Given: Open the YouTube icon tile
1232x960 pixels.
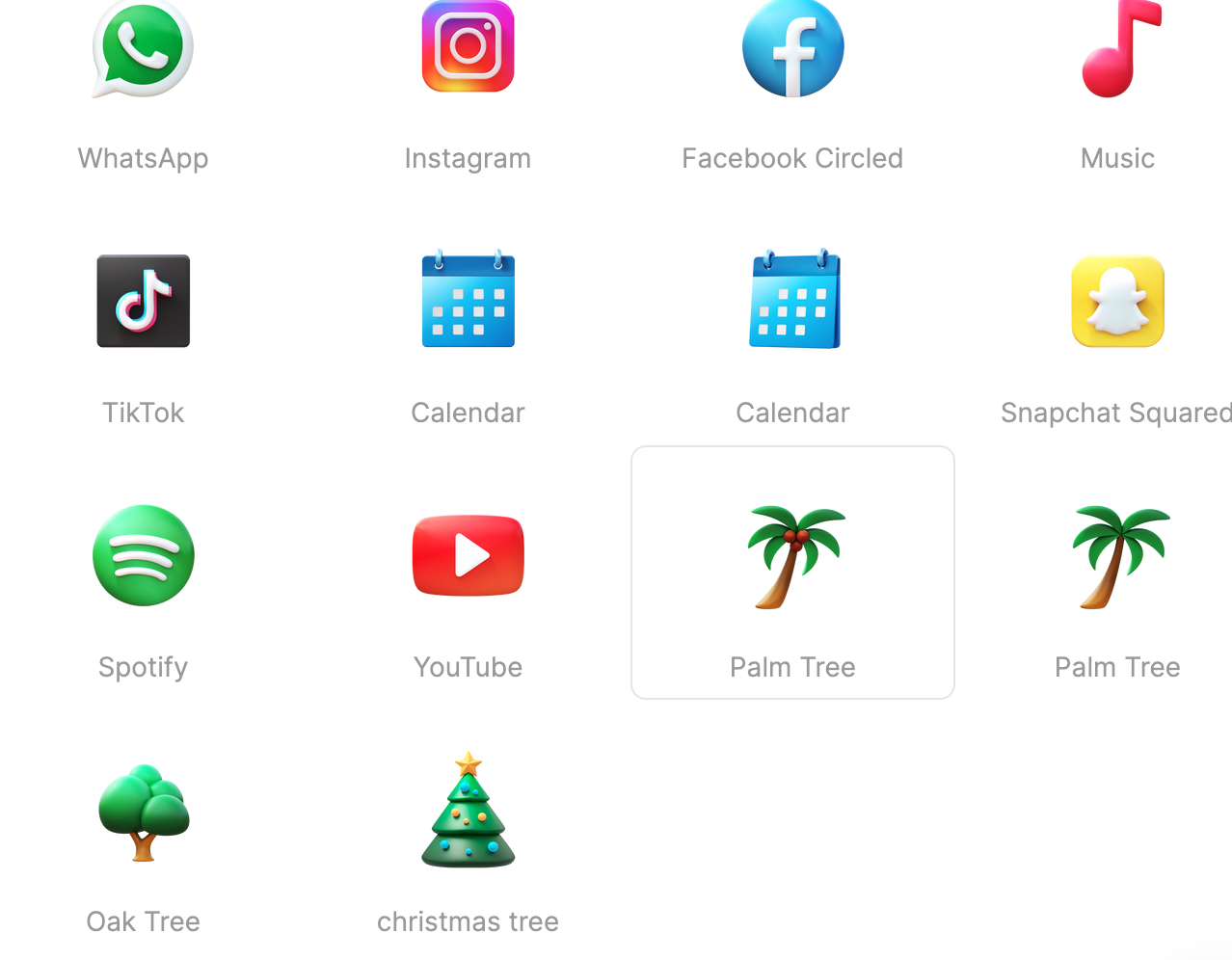Looking at the screenshot, I should [x=468, y=555].
